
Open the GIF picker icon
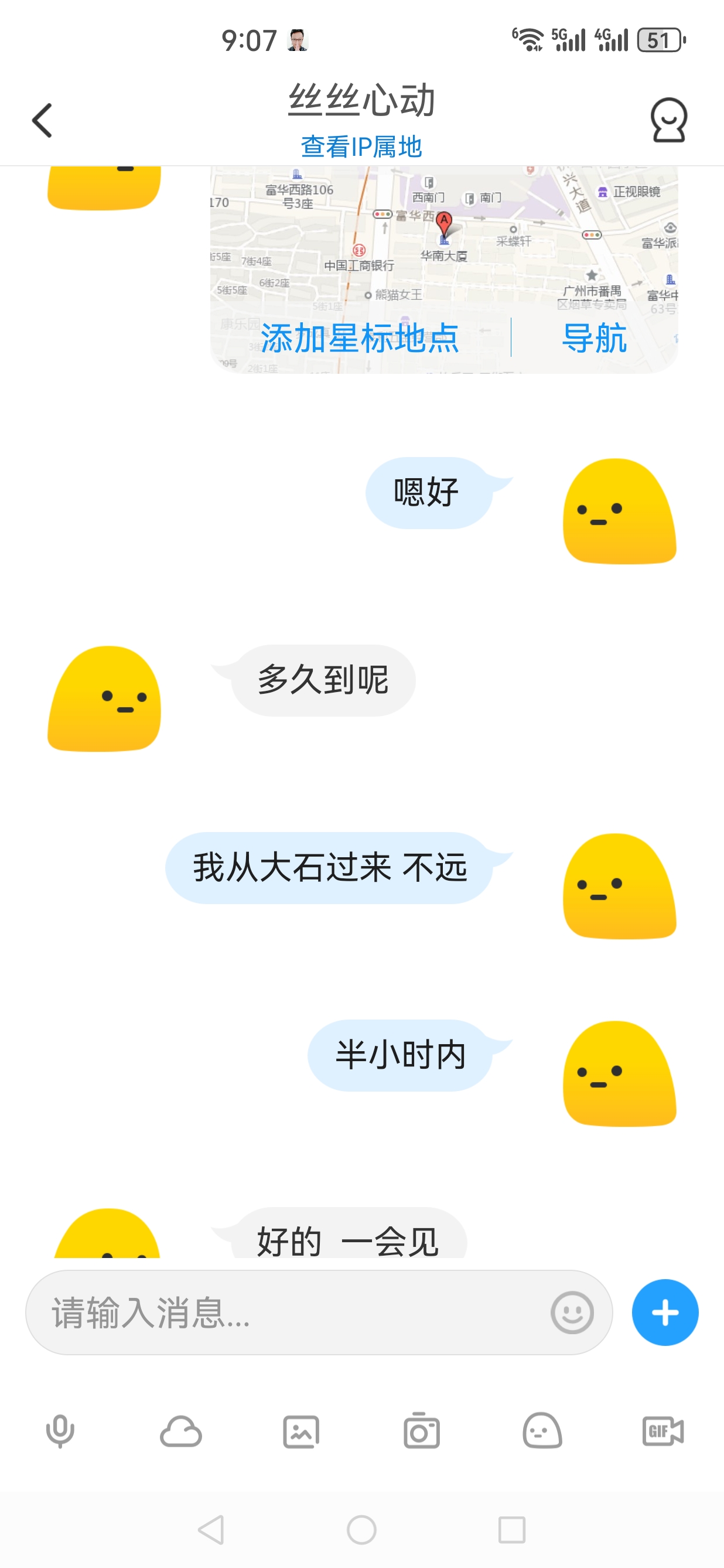click(x=662, y=1431)
